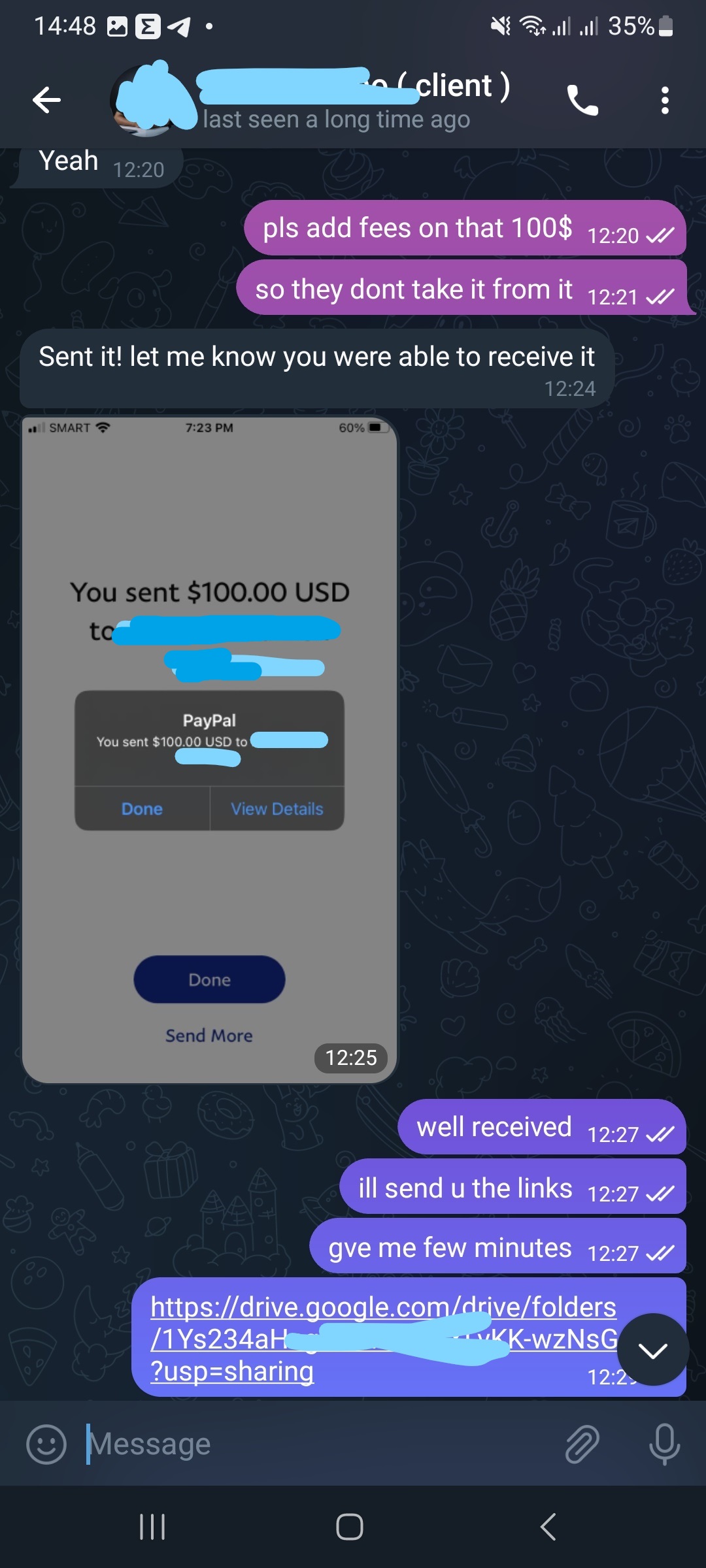This screenshot has width=706, height=1568.
Task: Open the Google Drive folder link
Action: (x=383, y=1308)
